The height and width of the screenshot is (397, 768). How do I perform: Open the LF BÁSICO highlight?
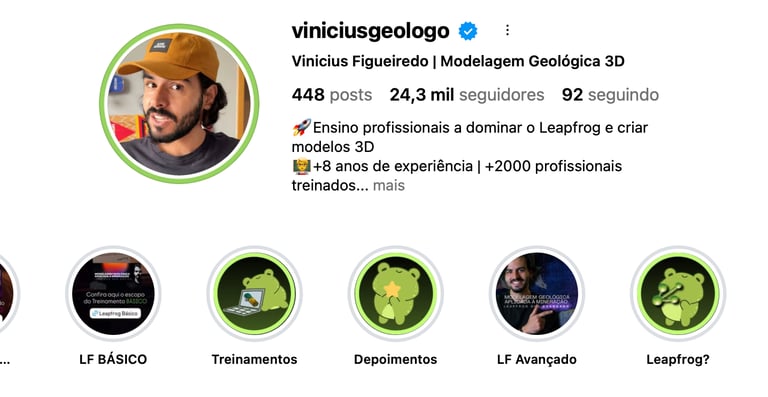pyautogui.click(x=113, y=294)
